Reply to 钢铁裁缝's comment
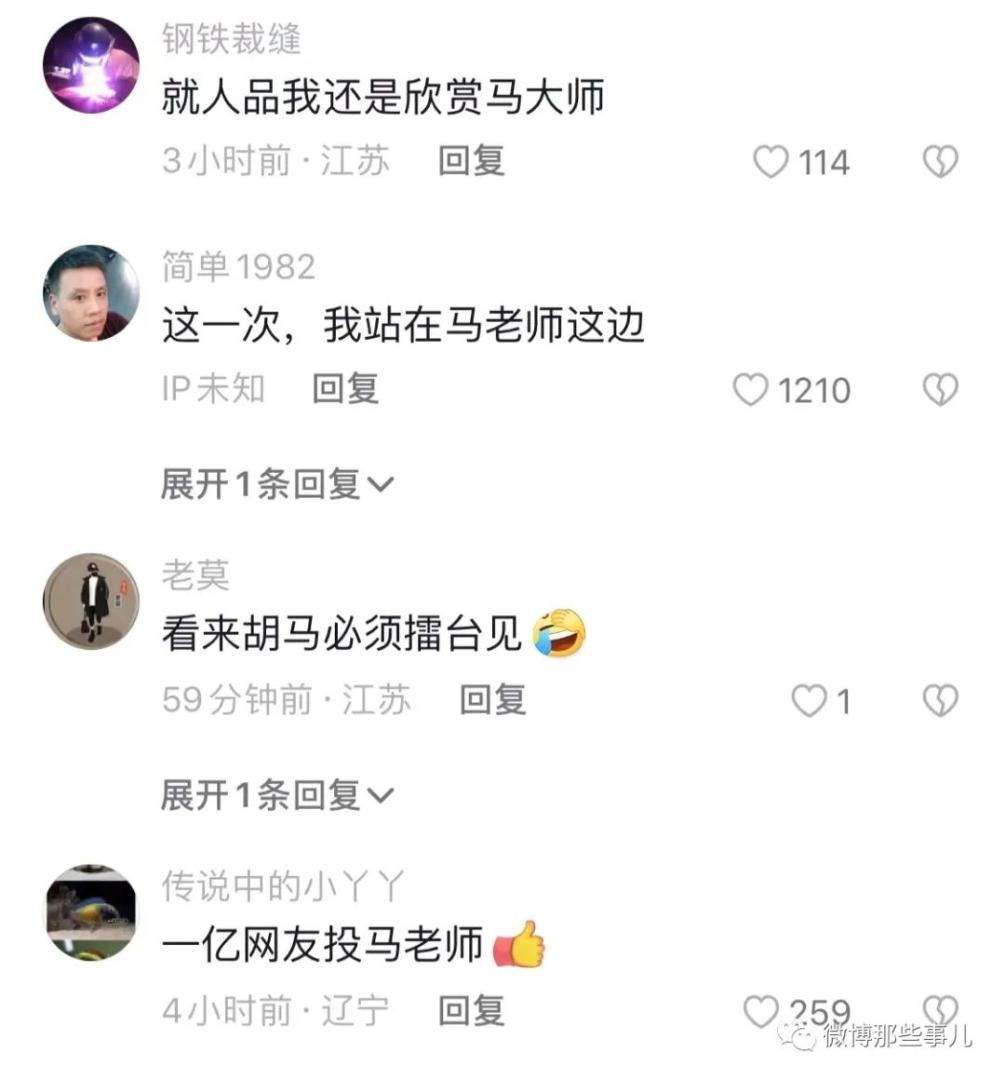Image resolution: width=1005 pixels, height=1080 pixels. [471, 161]
